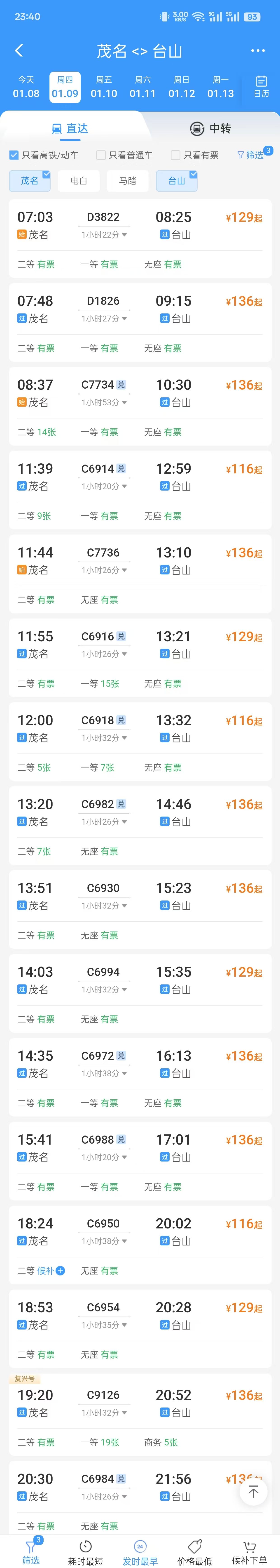Select the 马踏 station chip

tap(128, 181)
